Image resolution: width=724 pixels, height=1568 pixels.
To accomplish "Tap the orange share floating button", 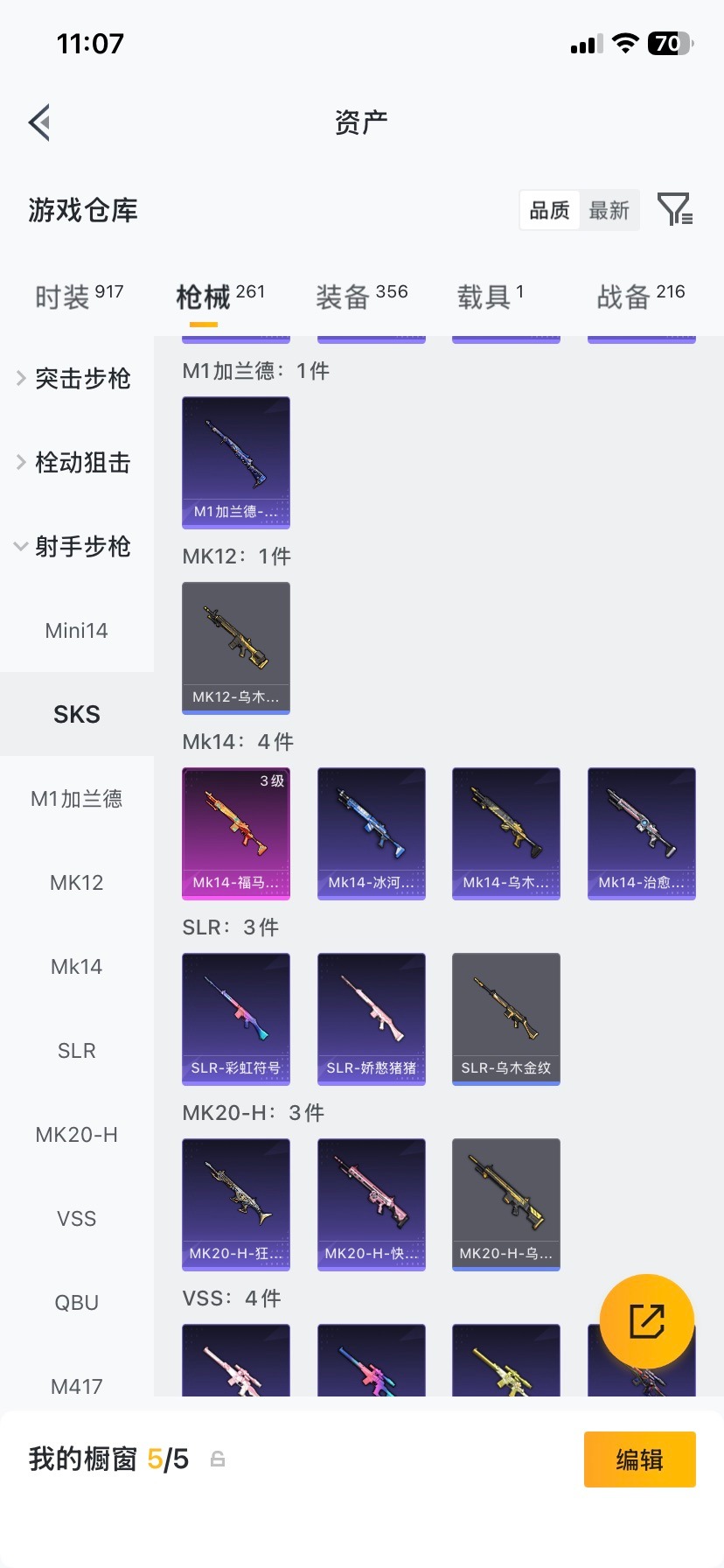I will point(646,1320).
